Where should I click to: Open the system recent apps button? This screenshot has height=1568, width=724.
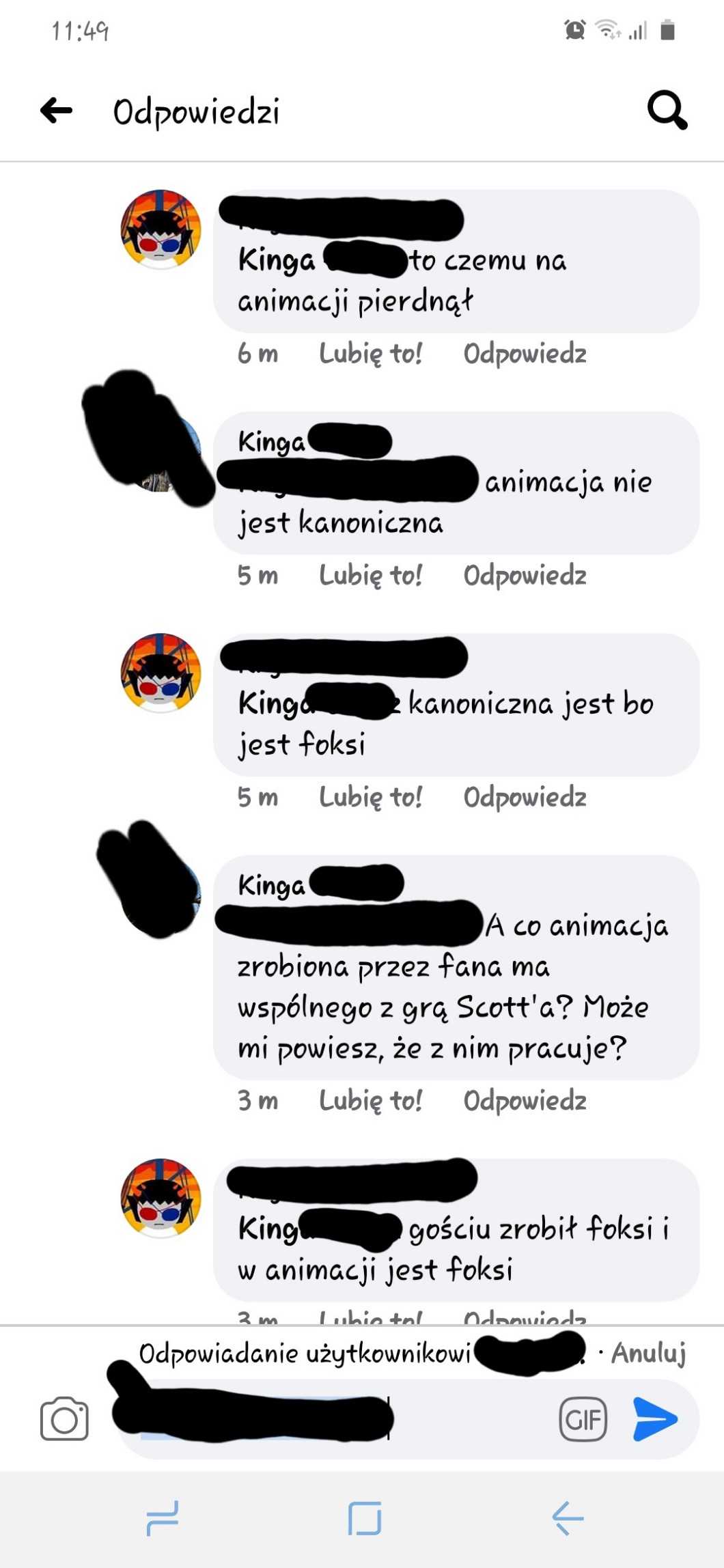pyautogui.click(x=163, y=1518)
